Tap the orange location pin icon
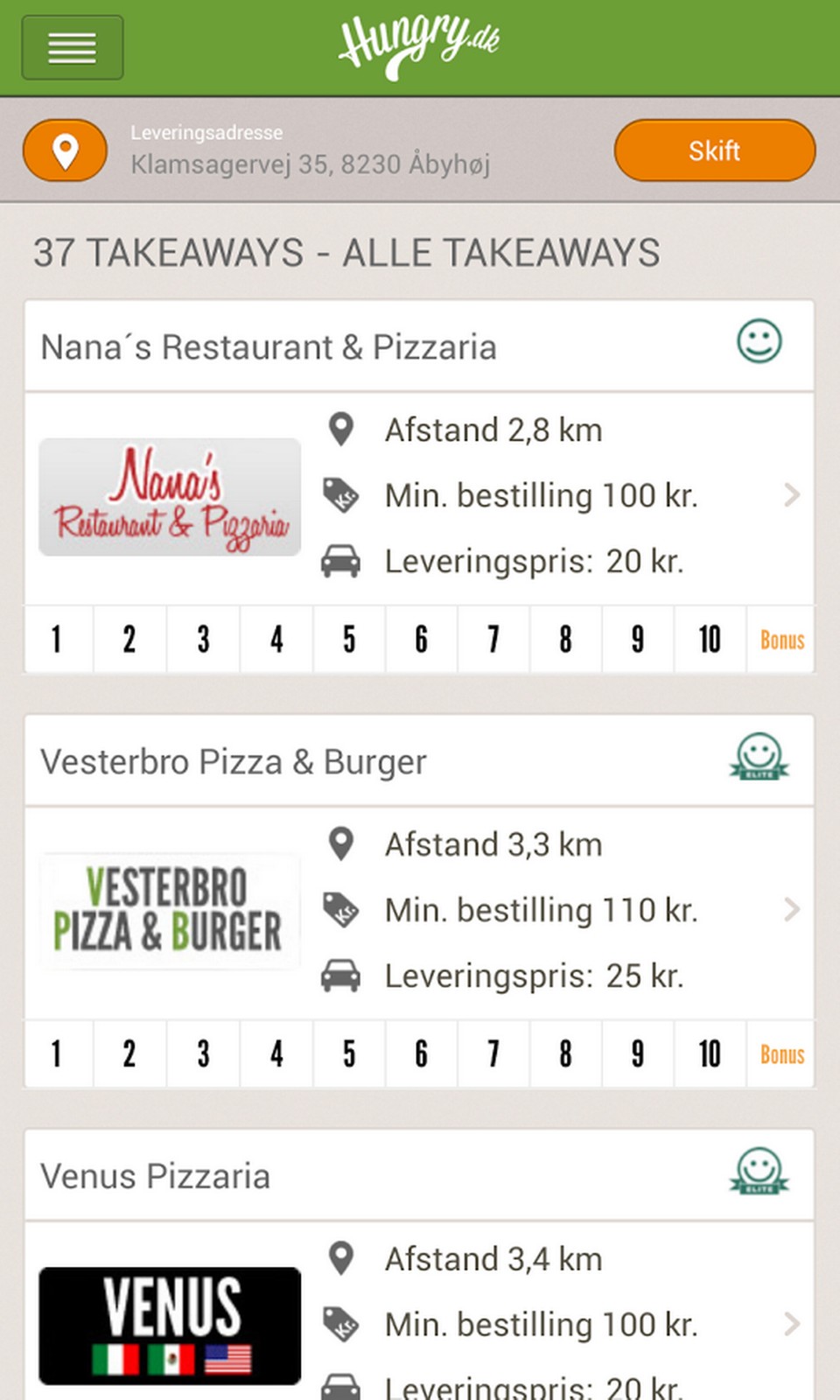This screenshot has height=1400, width=840. coord(65,150)
